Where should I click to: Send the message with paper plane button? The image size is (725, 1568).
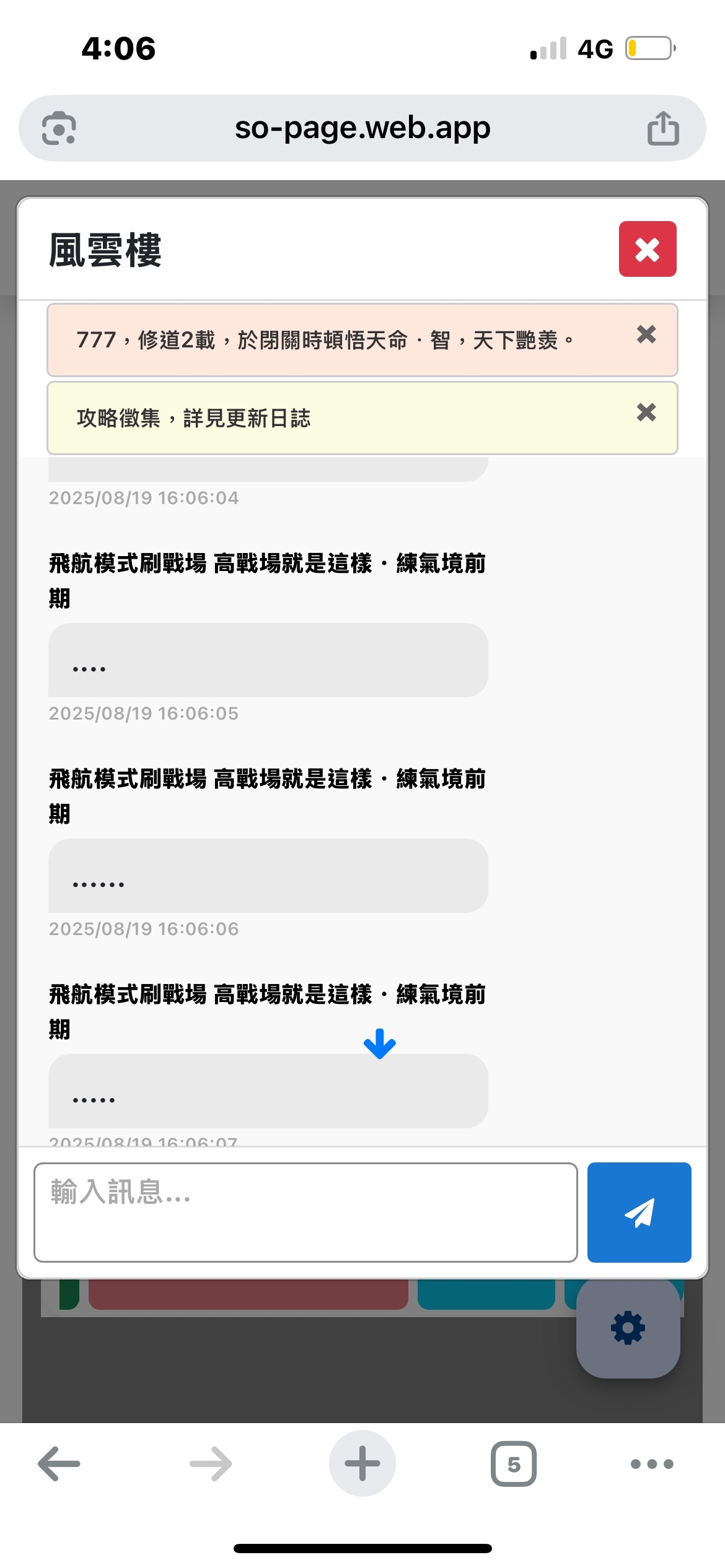[x=639, y=1212]
